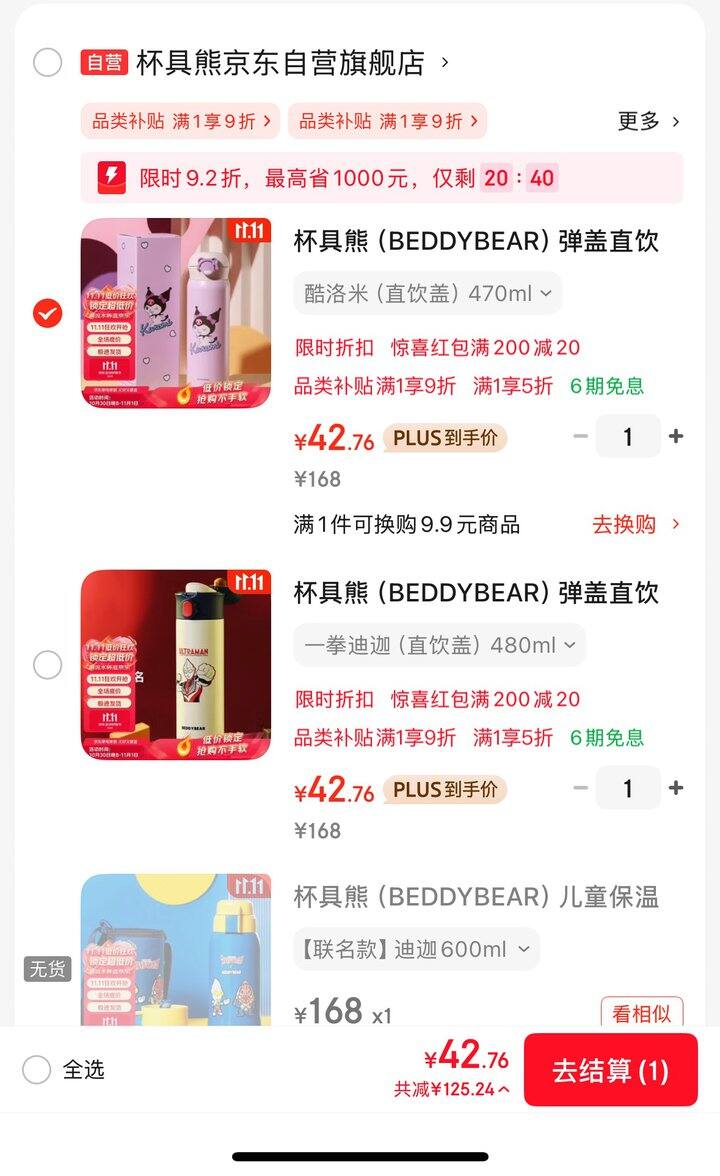Click the plus icon to increase Kuromi bottle quantity

(x=677, y=436)
